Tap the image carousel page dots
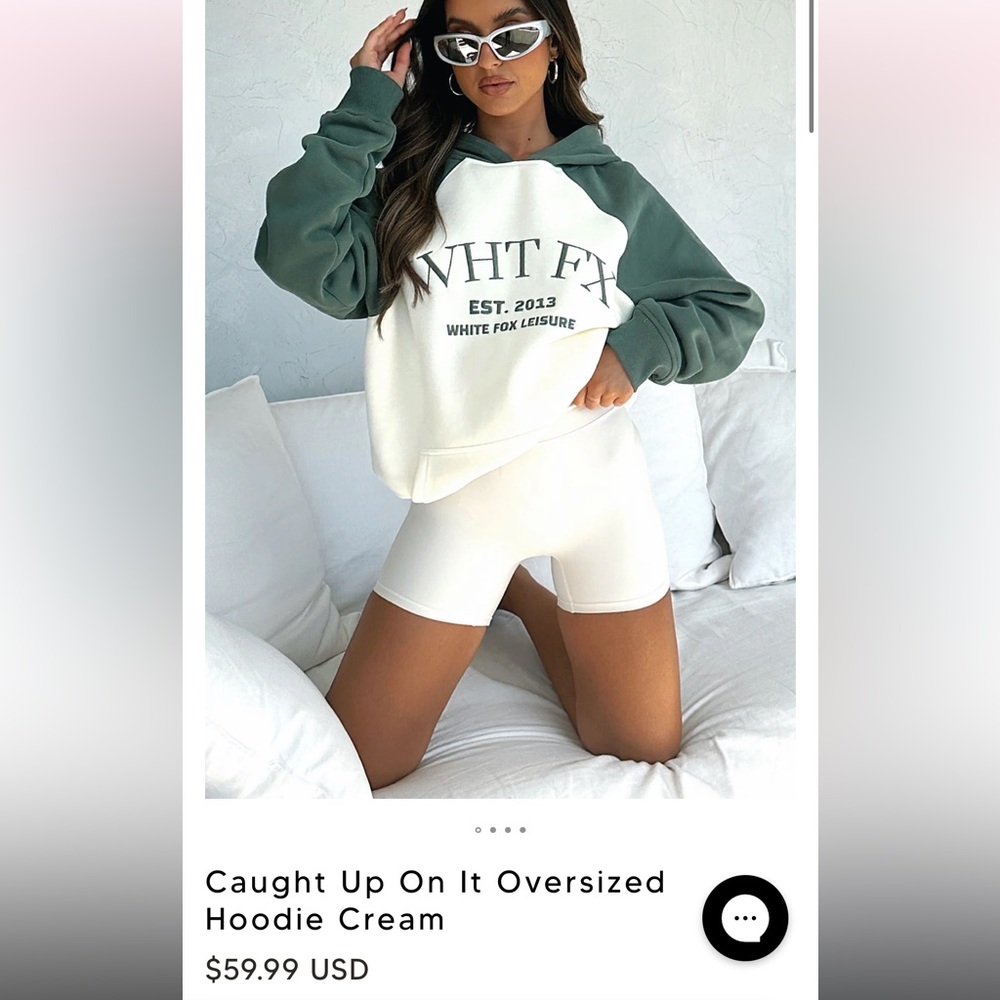 [500, 829]
